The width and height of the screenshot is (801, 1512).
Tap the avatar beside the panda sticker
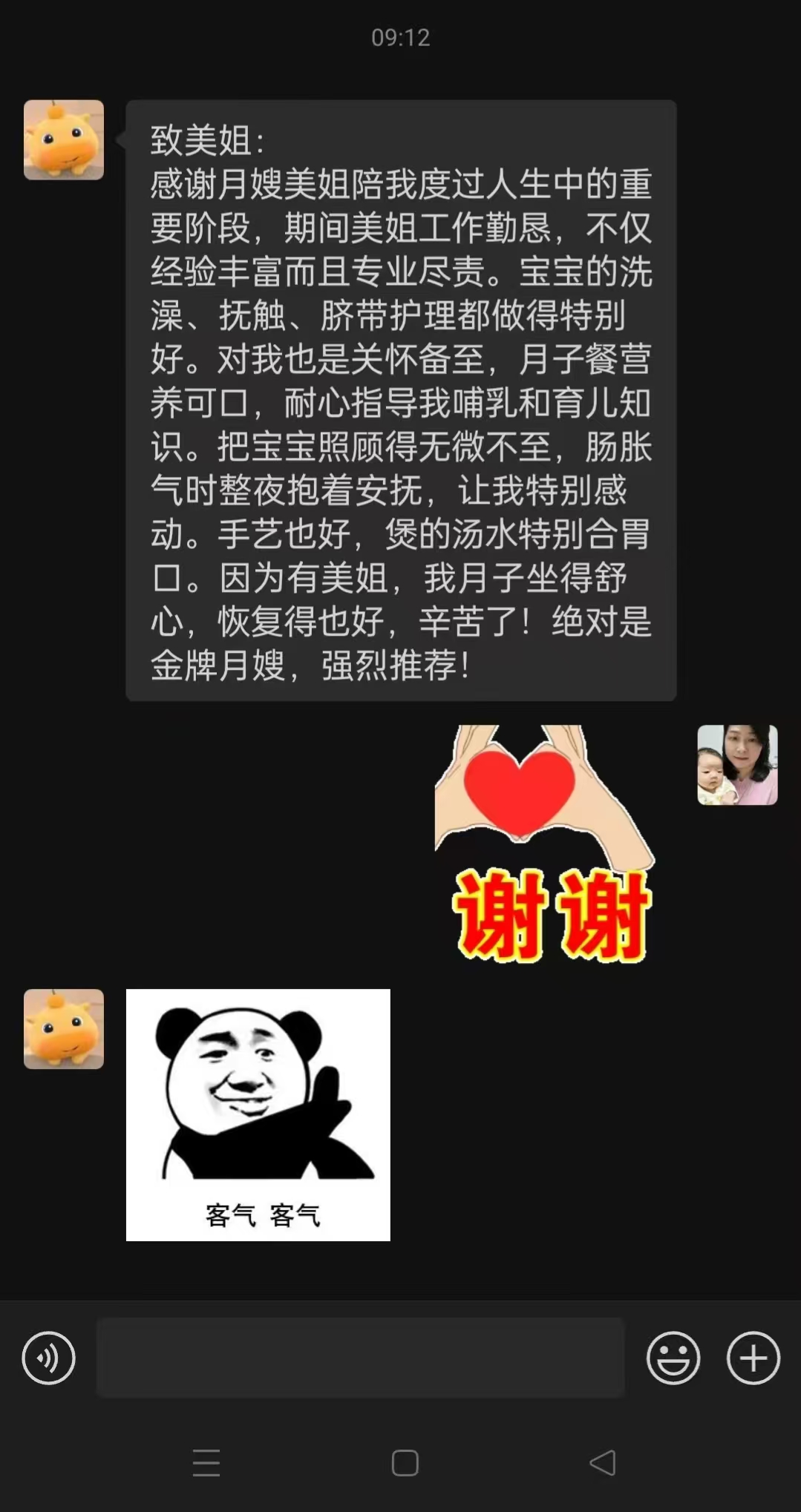[x=64, y=1029]
